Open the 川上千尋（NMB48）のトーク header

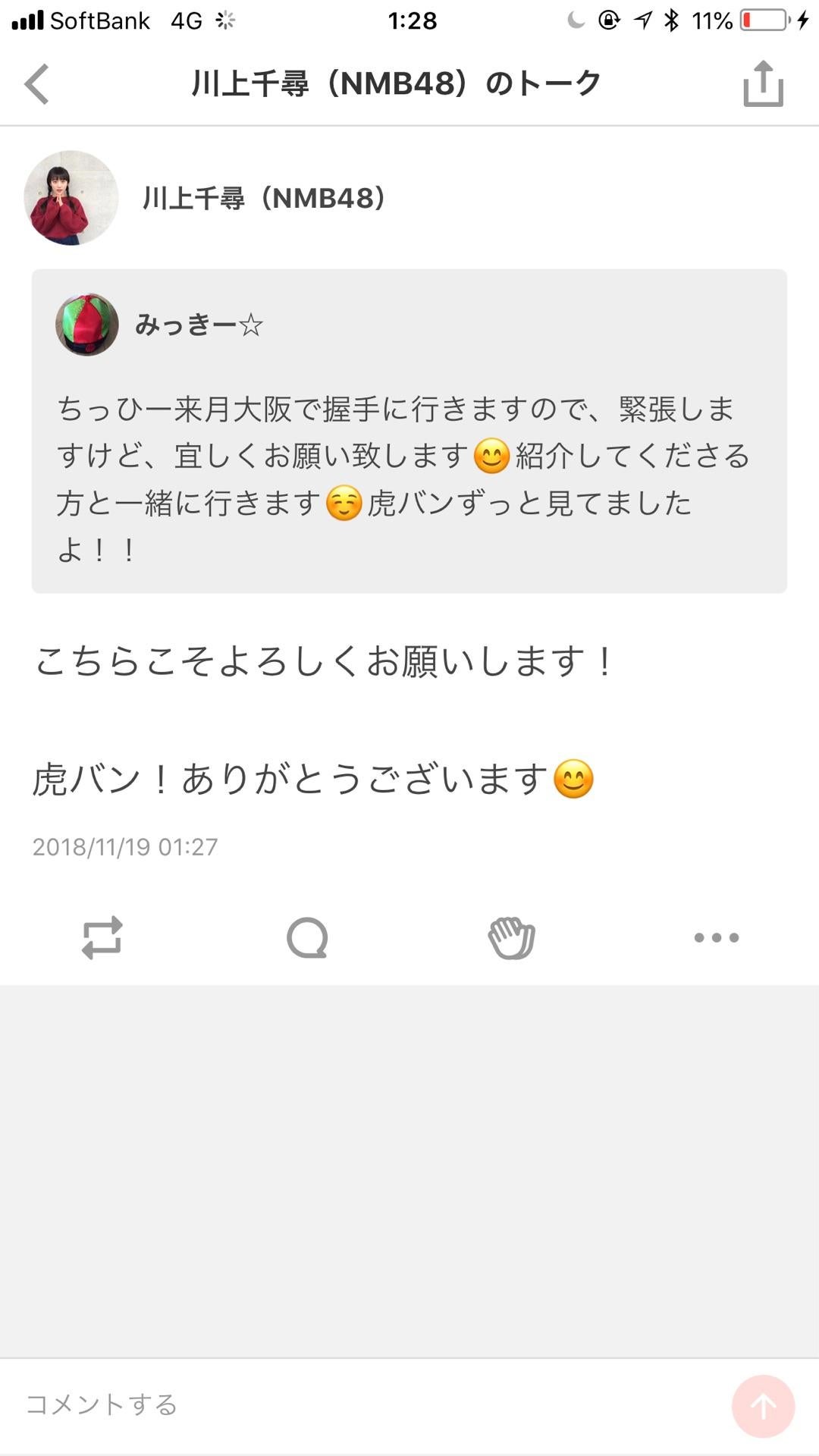point(394,83)
